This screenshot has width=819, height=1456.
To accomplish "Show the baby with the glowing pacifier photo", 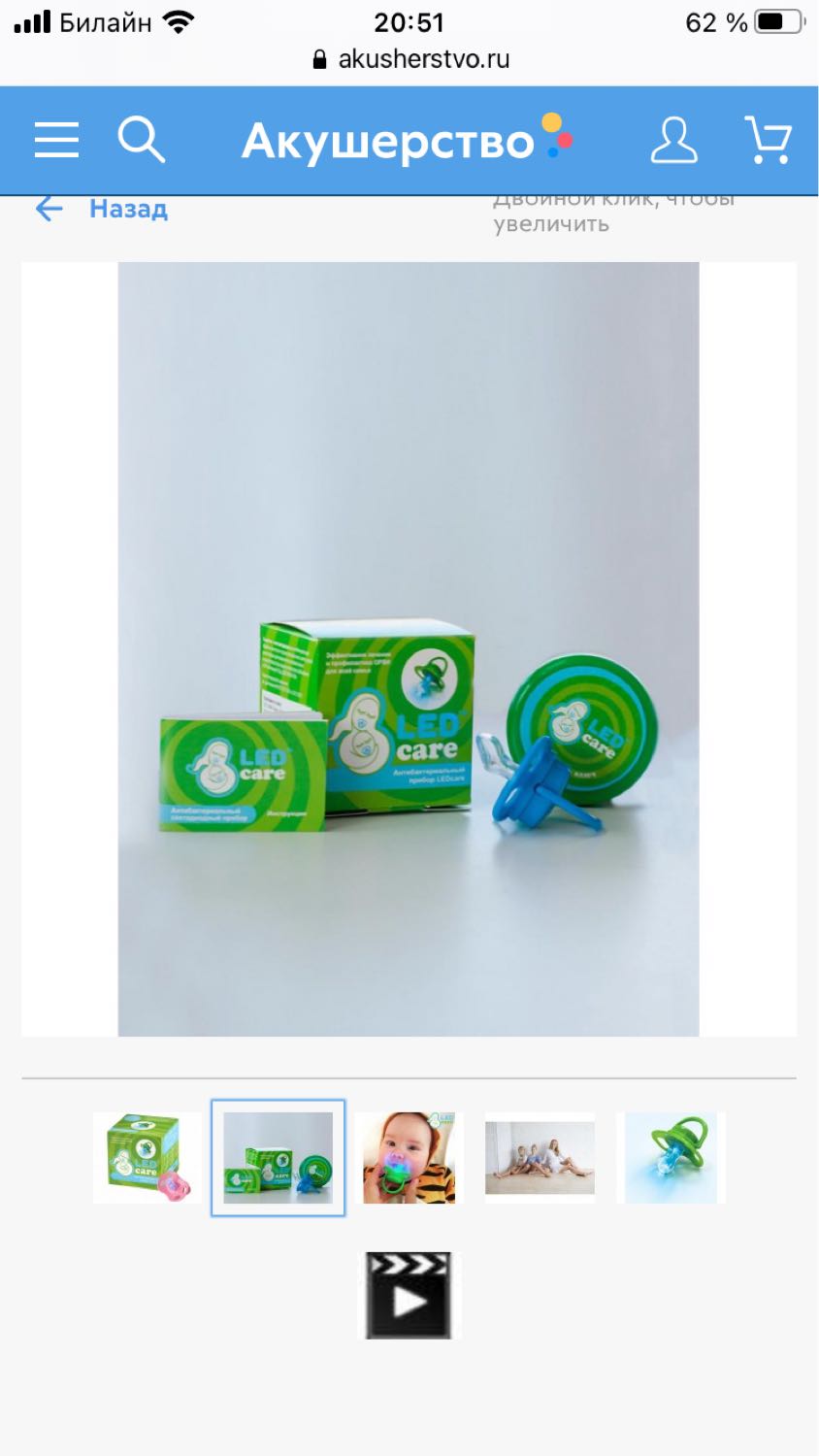I will [x=409, y=1158].
